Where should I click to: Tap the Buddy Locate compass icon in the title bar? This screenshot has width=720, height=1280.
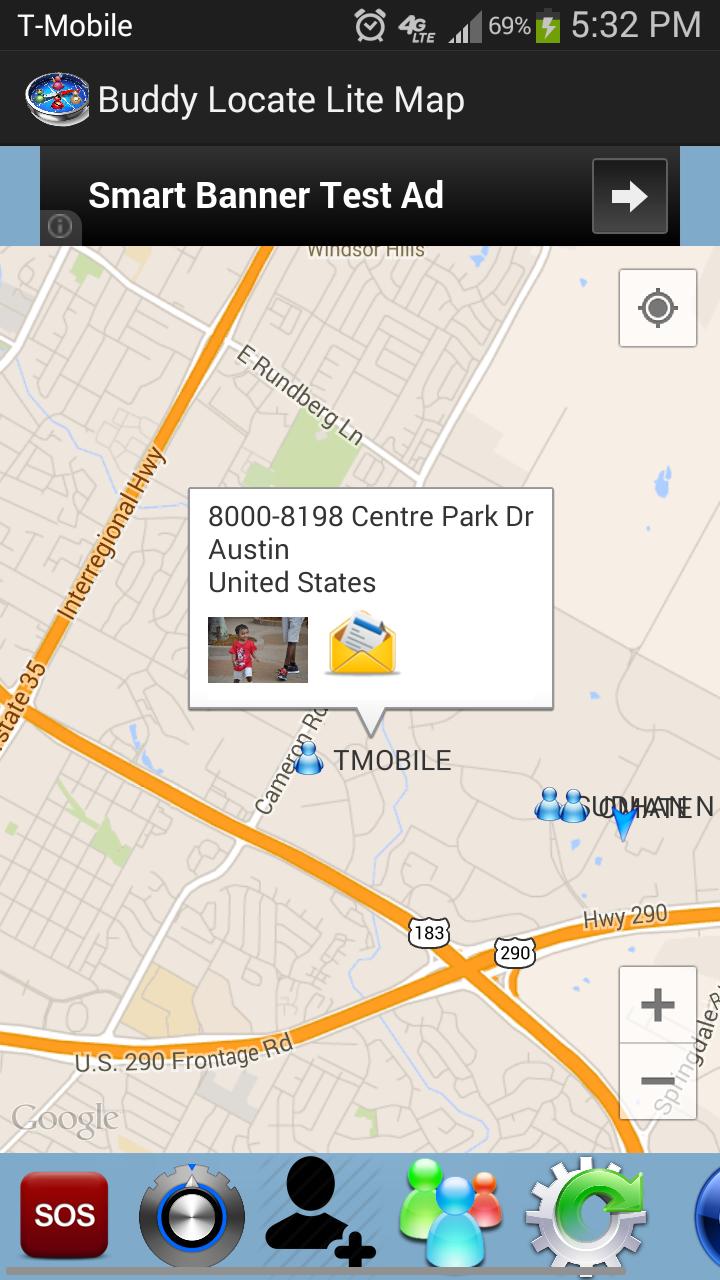(55, 99)
